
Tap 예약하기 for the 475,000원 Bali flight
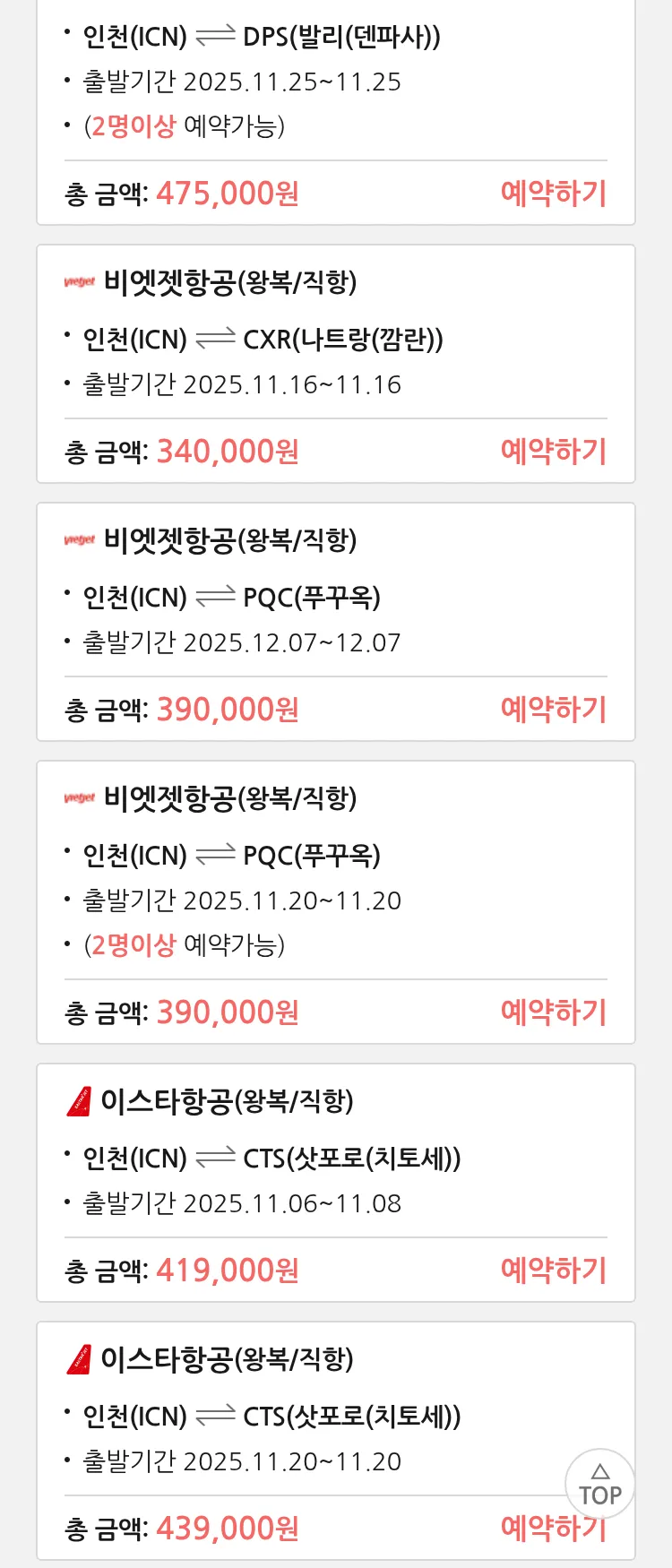coord(553,194)
